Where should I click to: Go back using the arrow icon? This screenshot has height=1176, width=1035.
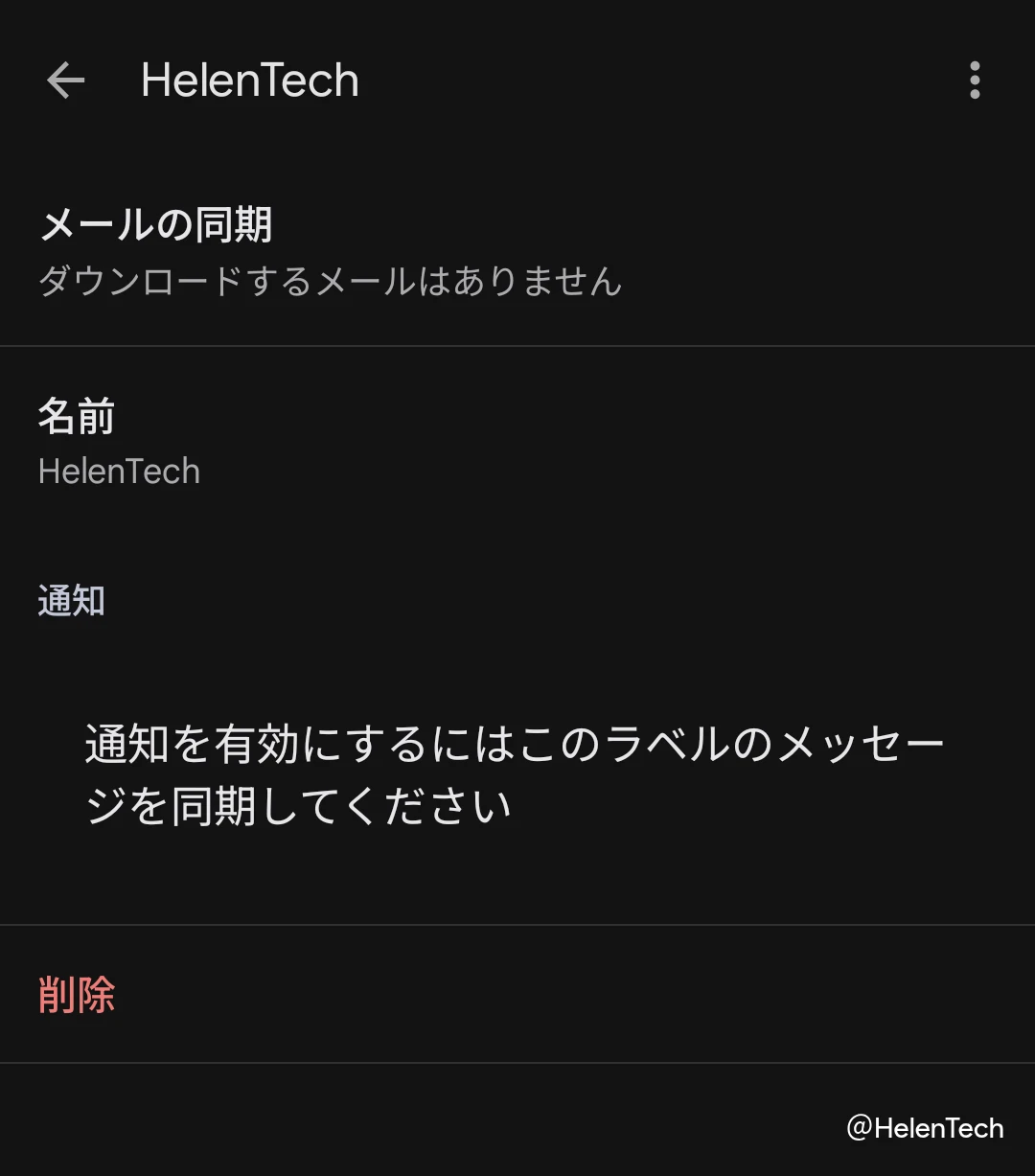coord(66,81)
